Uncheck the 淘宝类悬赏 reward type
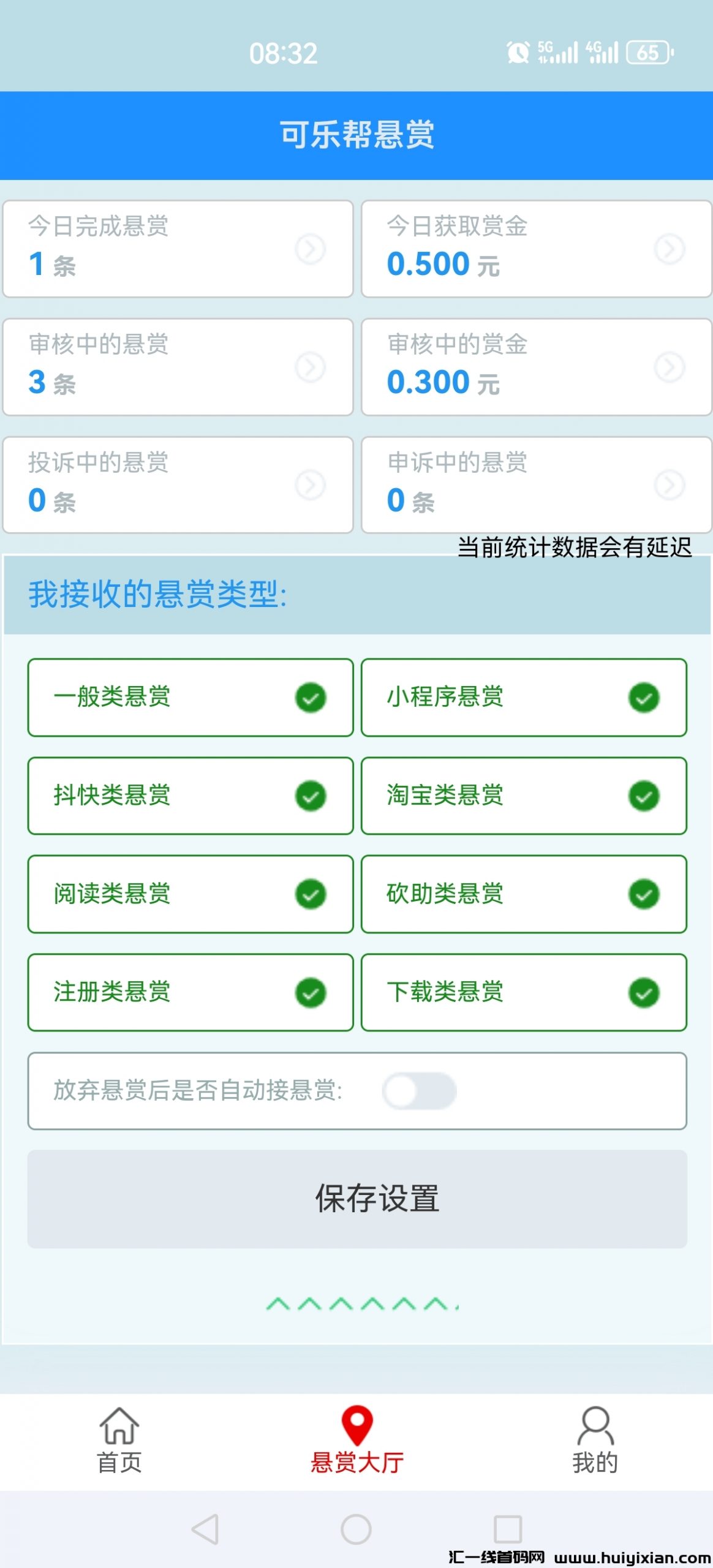Viewport: 713px width, 1568px height. click(643, 796)
